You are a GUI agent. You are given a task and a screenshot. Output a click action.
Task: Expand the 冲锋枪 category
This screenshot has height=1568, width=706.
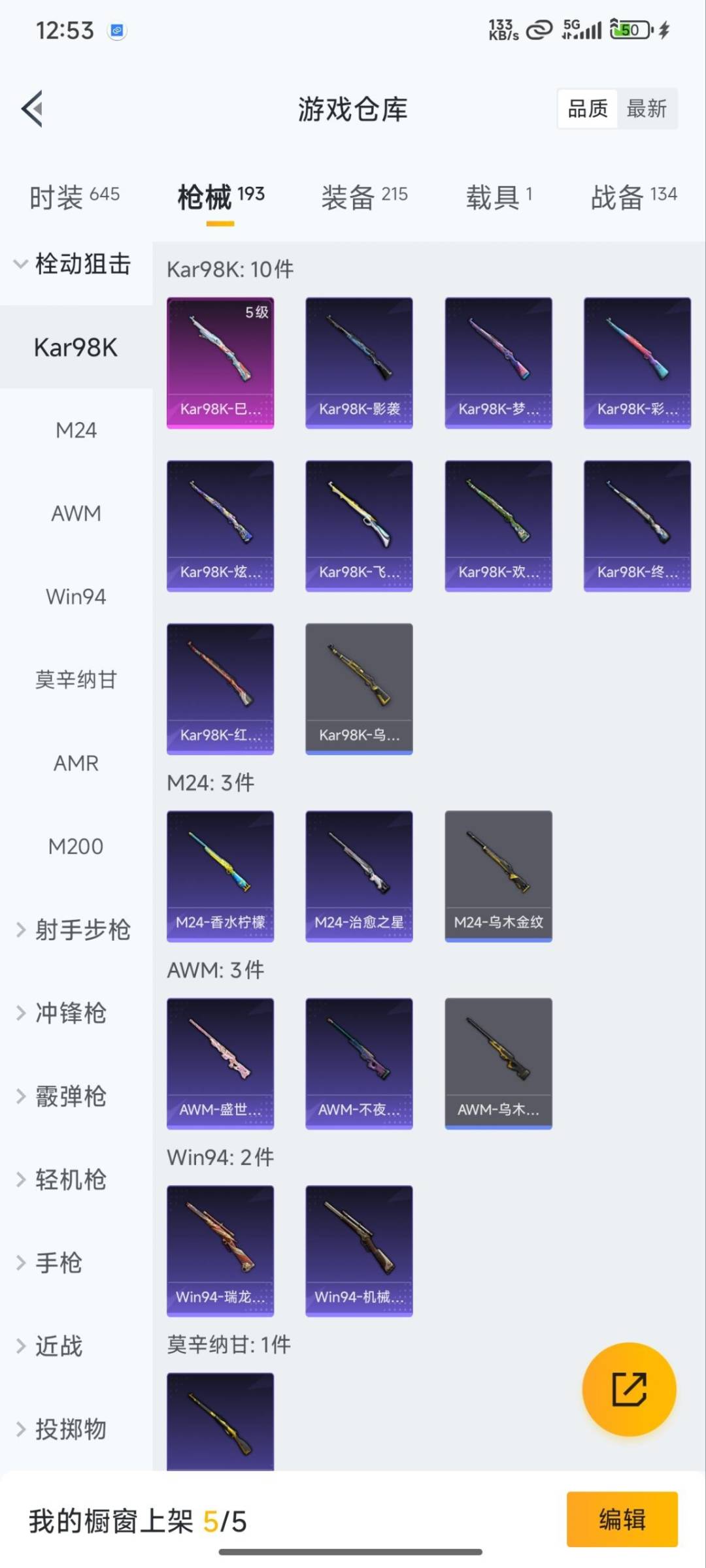tap(62, 1013)
